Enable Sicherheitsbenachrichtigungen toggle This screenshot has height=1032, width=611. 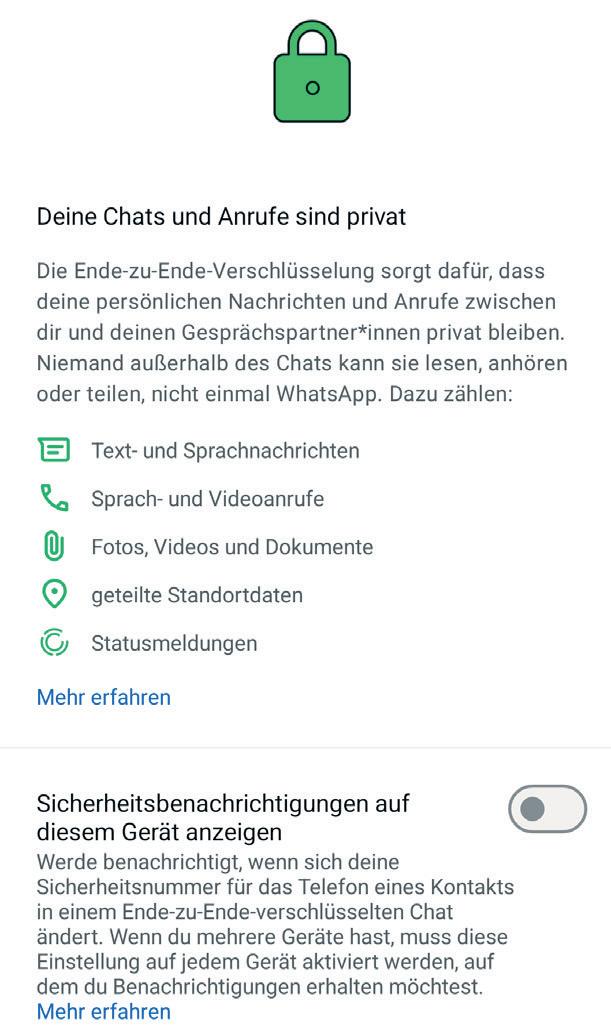tap(547, 809)
